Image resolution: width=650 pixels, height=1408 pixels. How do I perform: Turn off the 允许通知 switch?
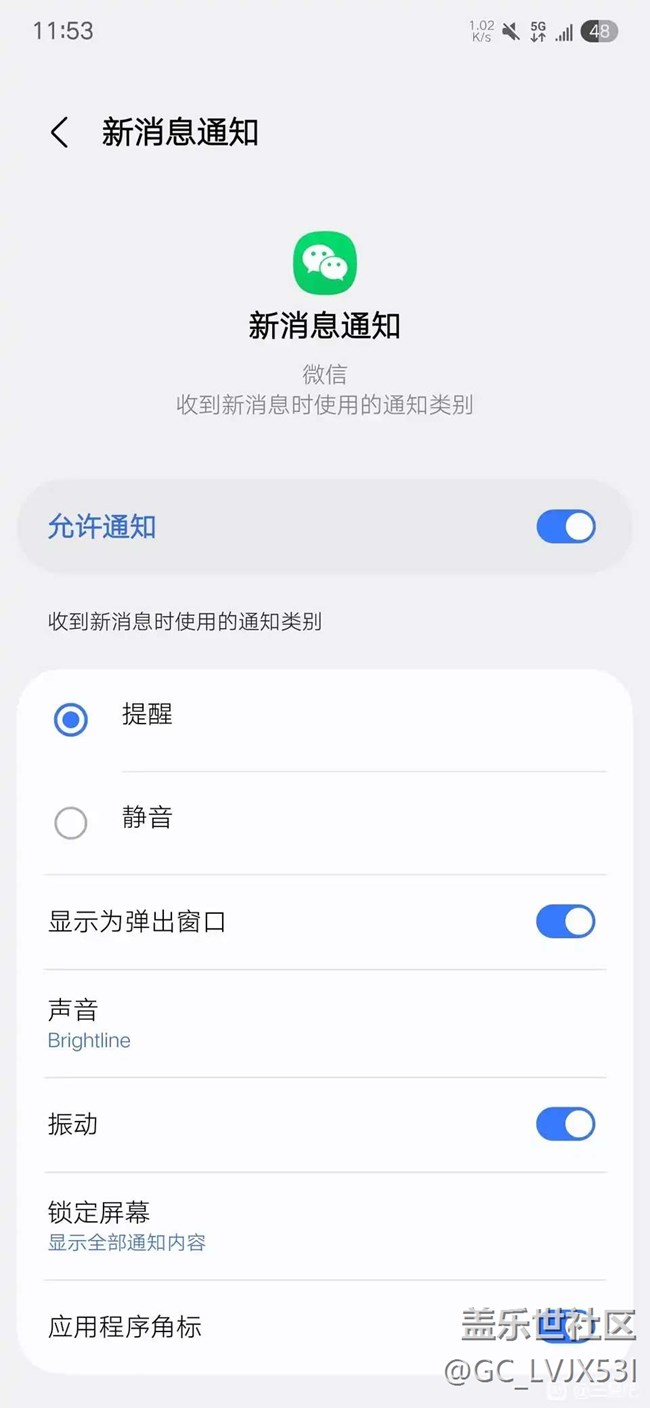click(565, 527)
